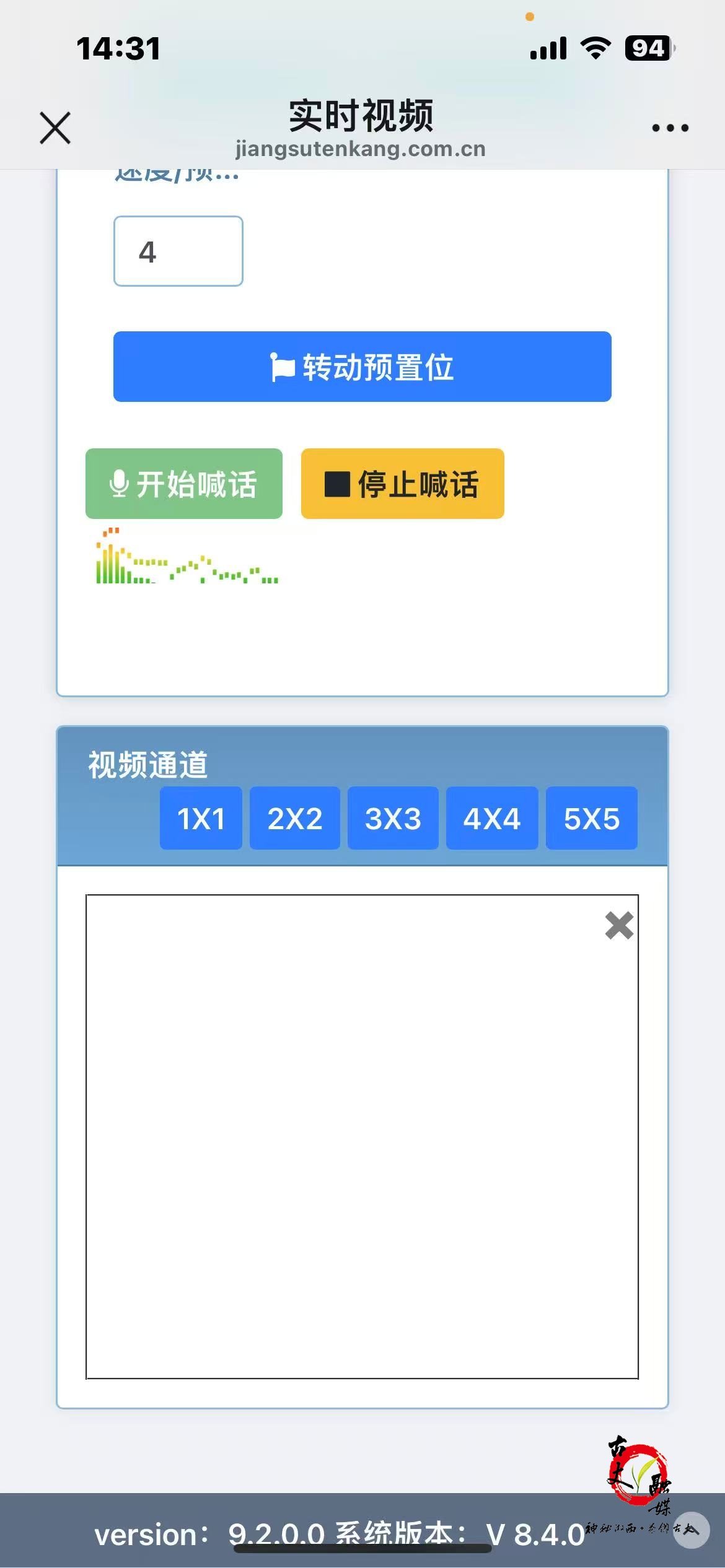
Task: Select the 1X1 video layout
Action: coord(201,818)
